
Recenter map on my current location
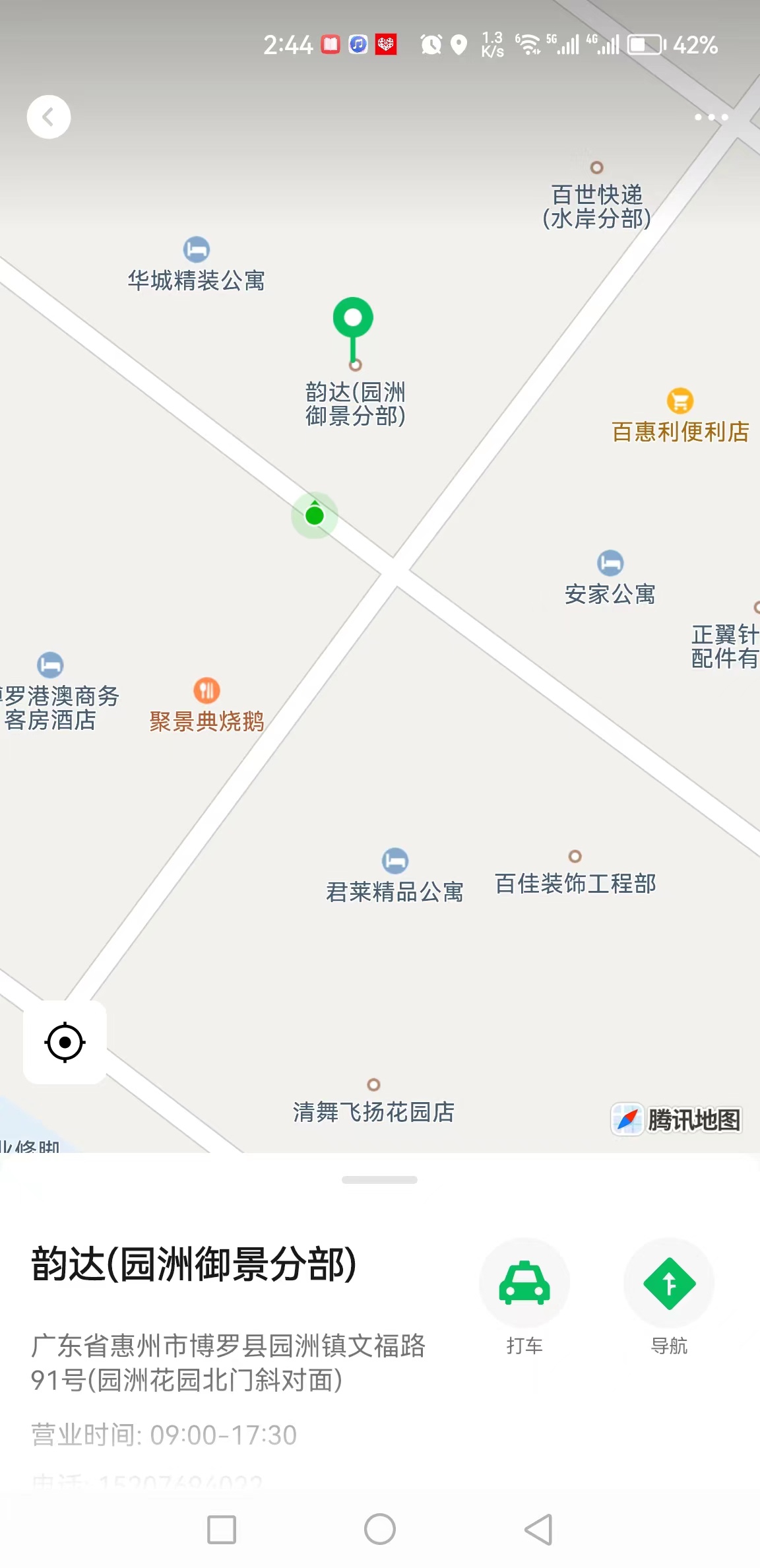65,1043
